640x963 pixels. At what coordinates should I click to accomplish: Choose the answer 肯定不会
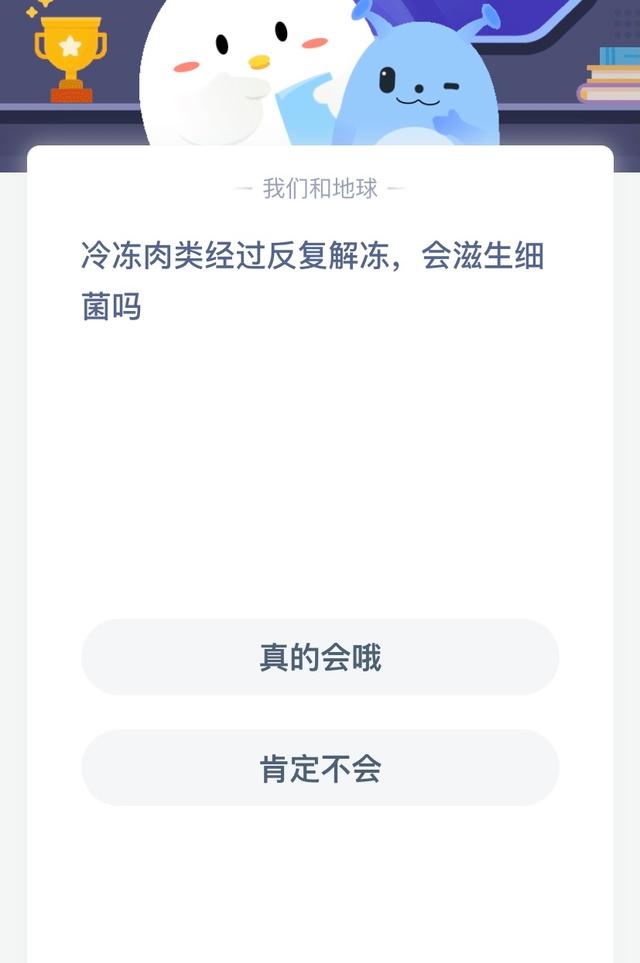(320, 768)
